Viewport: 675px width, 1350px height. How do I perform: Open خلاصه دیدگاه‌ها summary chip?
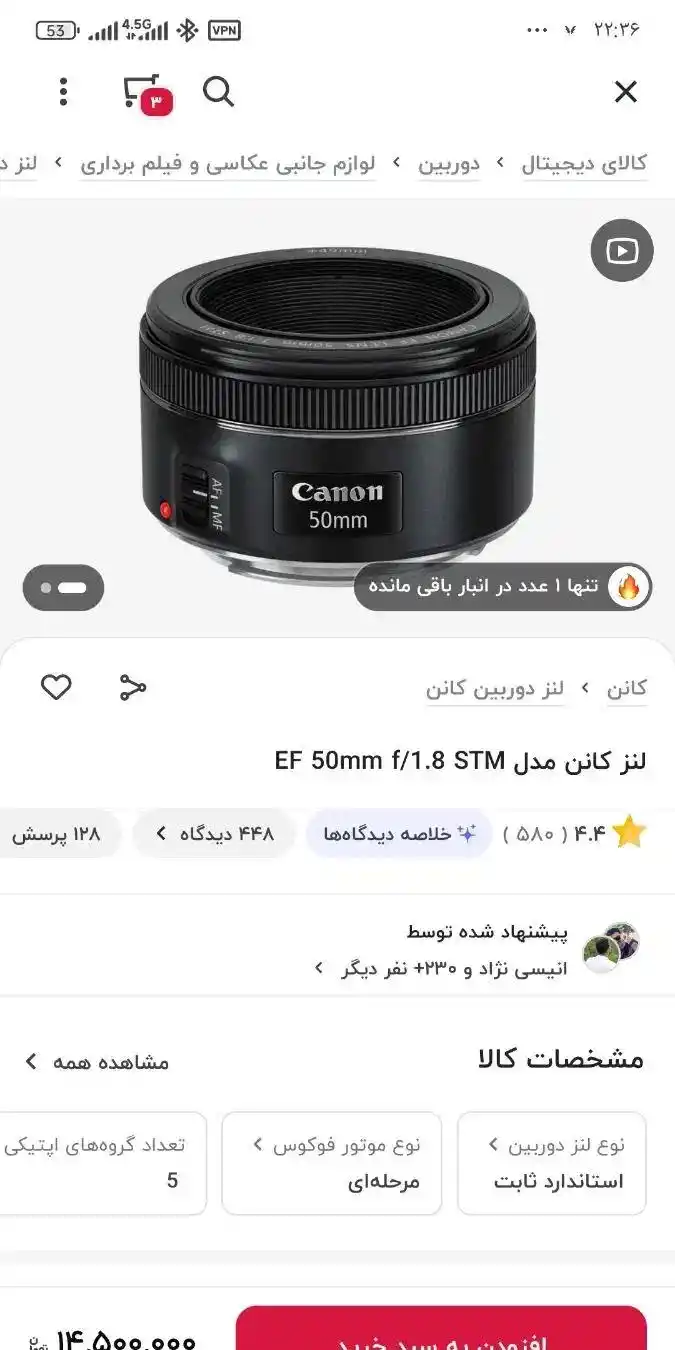pos(399,834)
